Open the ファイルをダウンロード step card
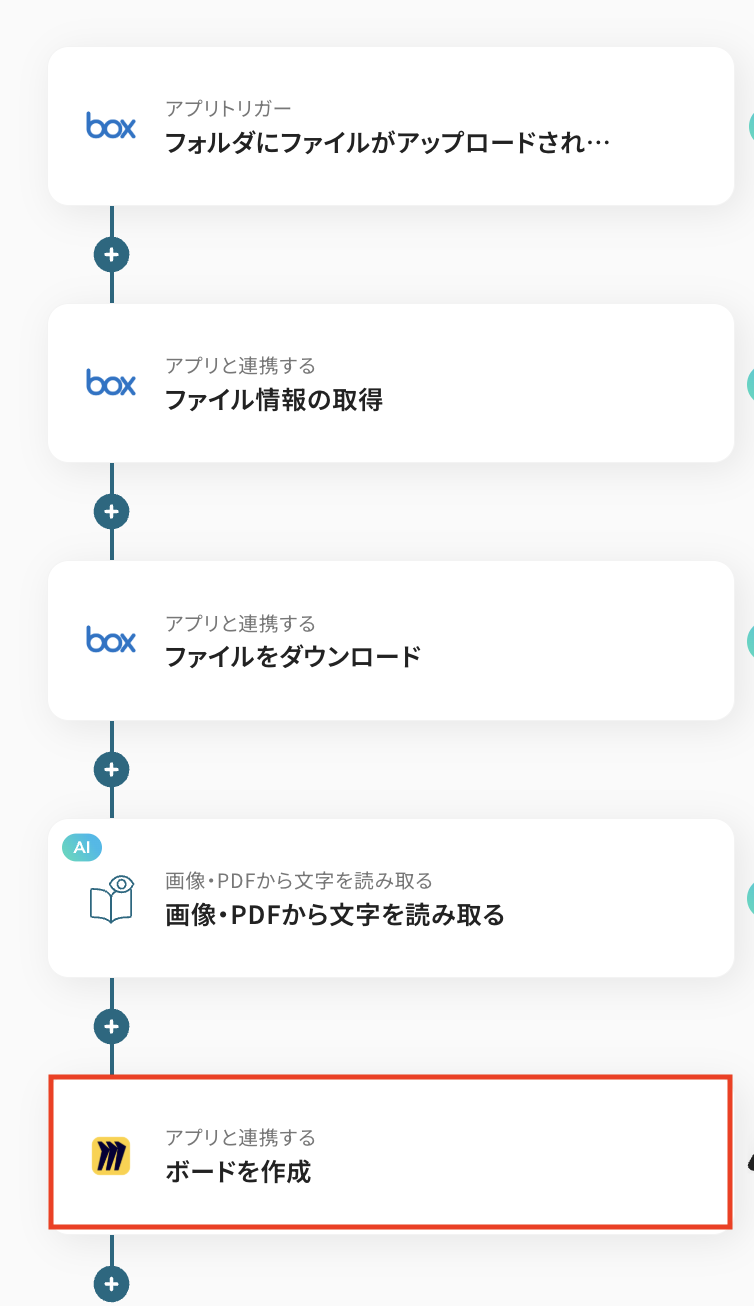Image resolution: width=754 pixels, height=1306 pixels. pos(391,640)
